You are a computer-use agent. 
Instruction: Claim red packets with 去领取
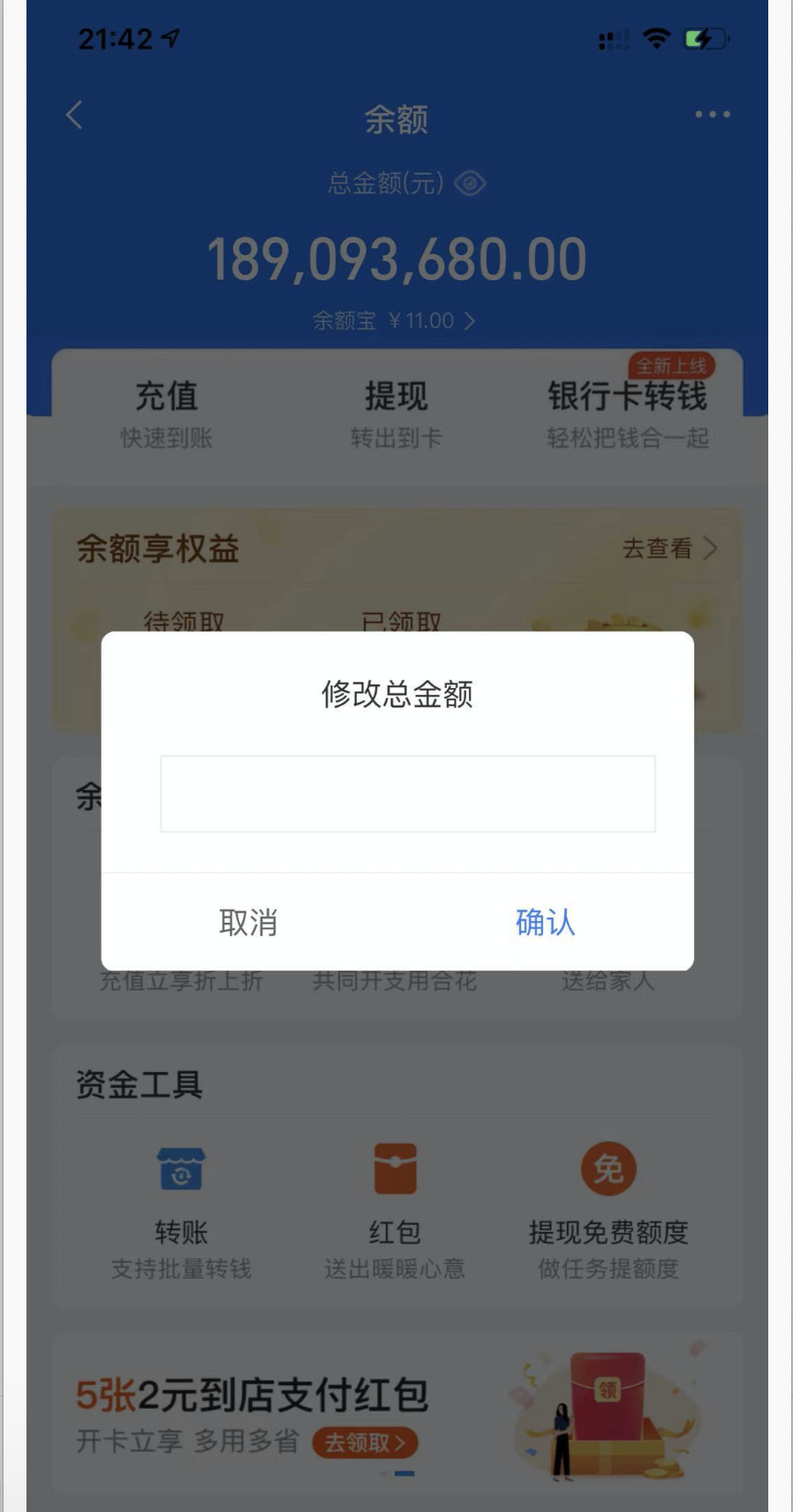click(x=365, y=1443)
